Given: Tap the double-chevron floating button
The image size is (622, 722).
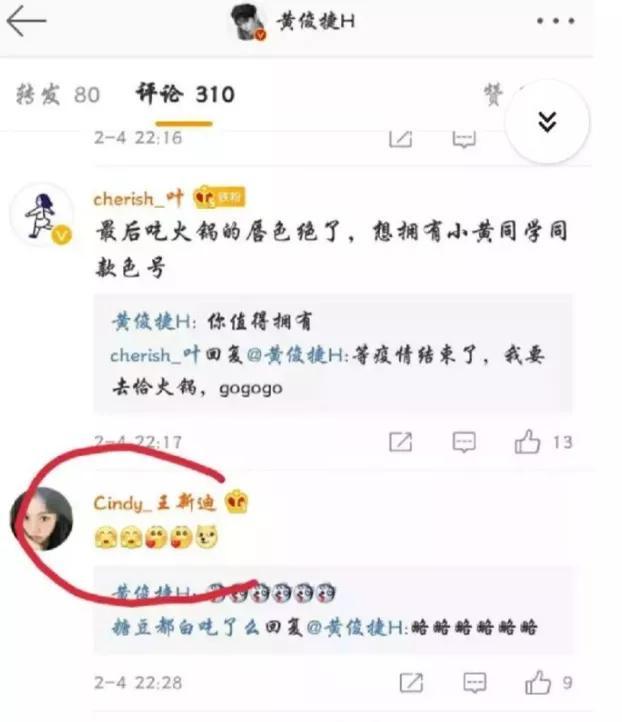Looking at the screenshot, I should coord(547,121).
